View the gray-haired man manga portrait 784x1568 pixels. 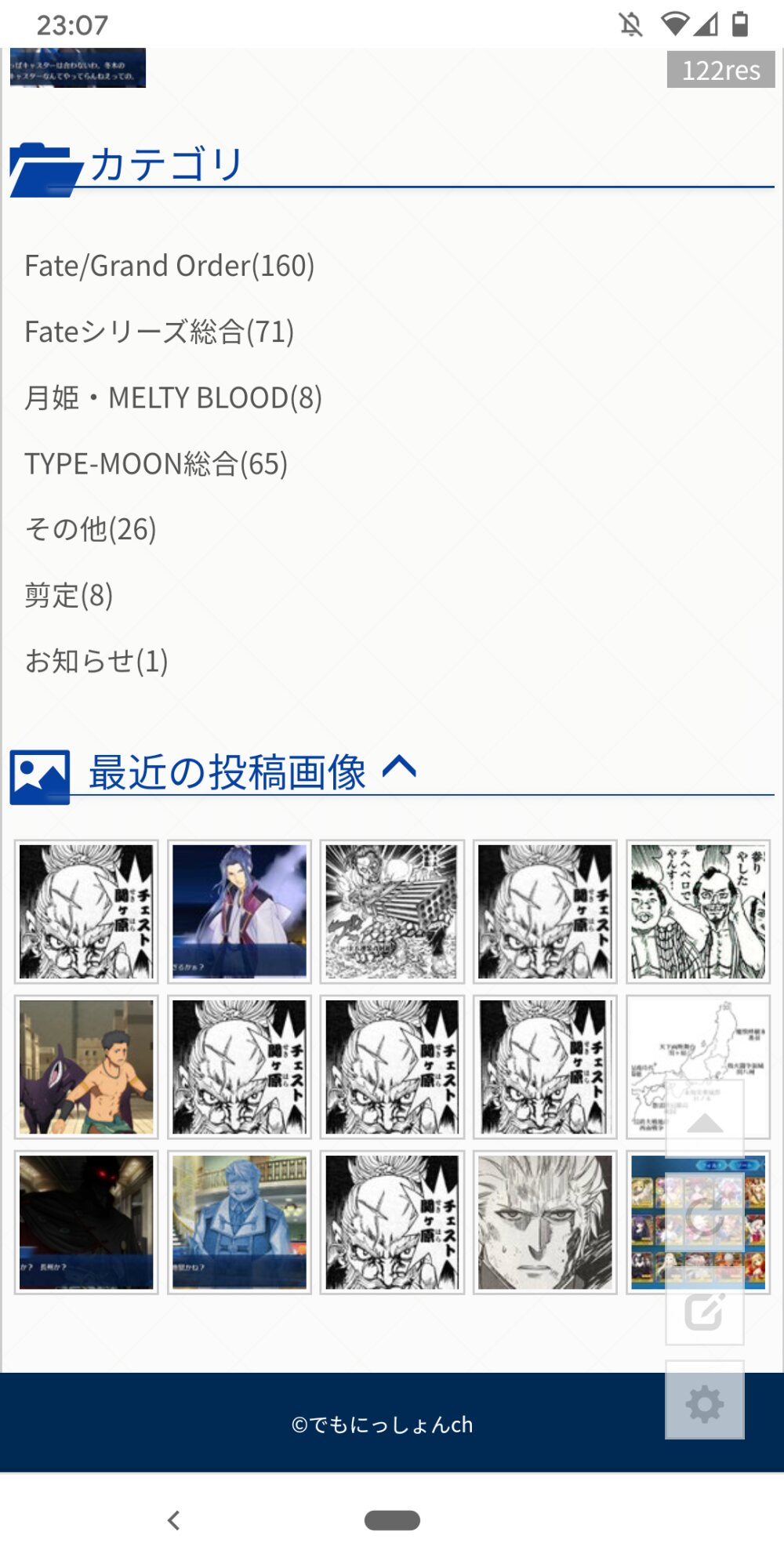(545, 1221)
